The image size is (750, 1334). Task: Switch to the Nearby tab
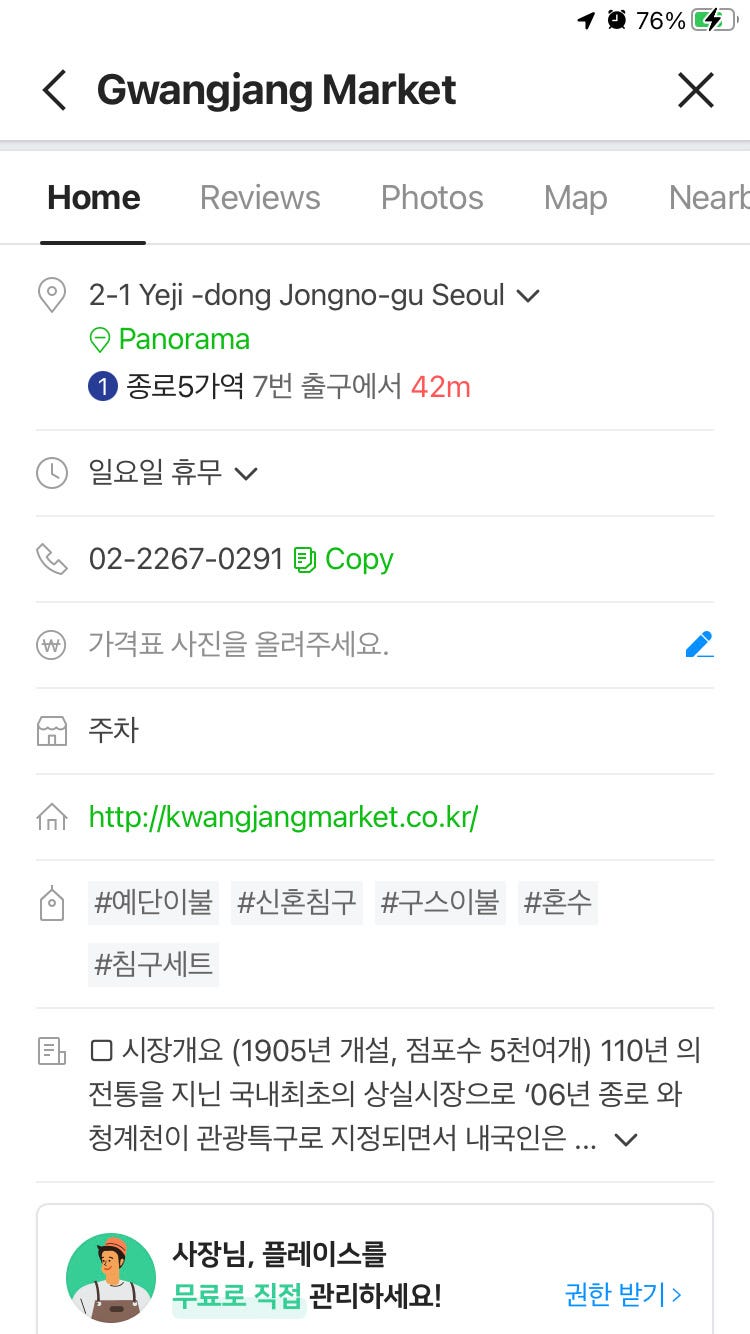tap(708, 198)
